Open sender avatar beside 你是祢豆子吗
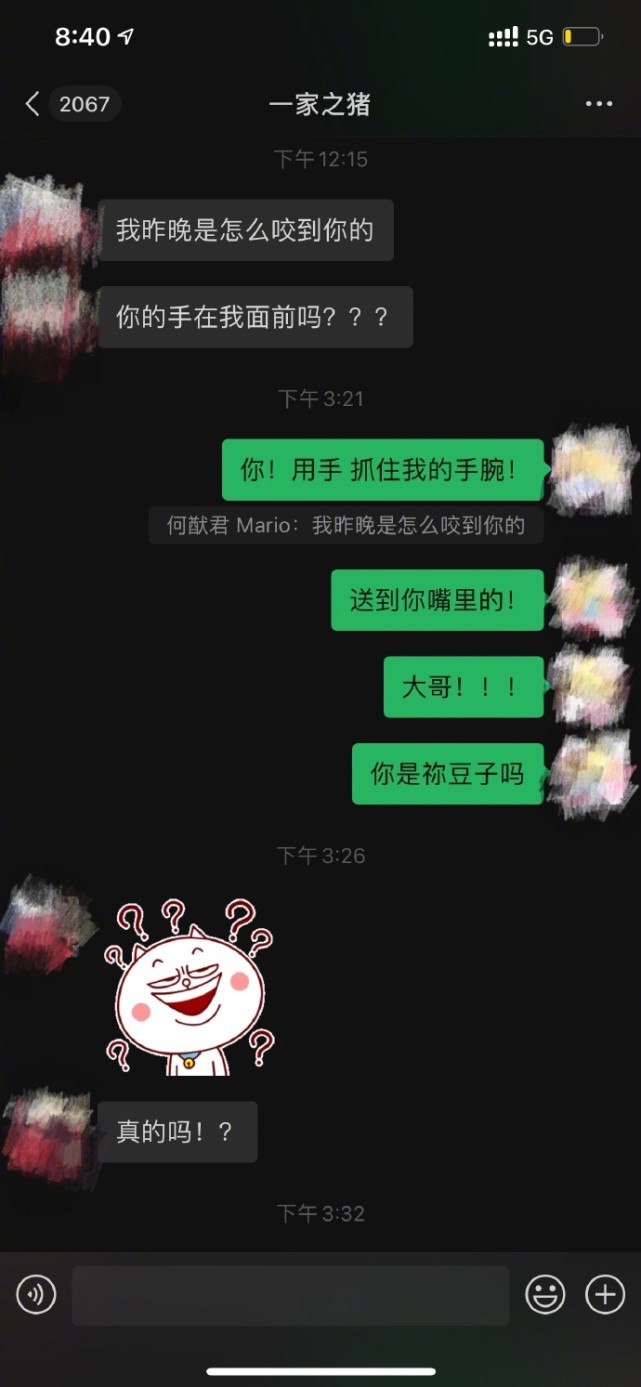641x1387 pixels. click(593, 773)
